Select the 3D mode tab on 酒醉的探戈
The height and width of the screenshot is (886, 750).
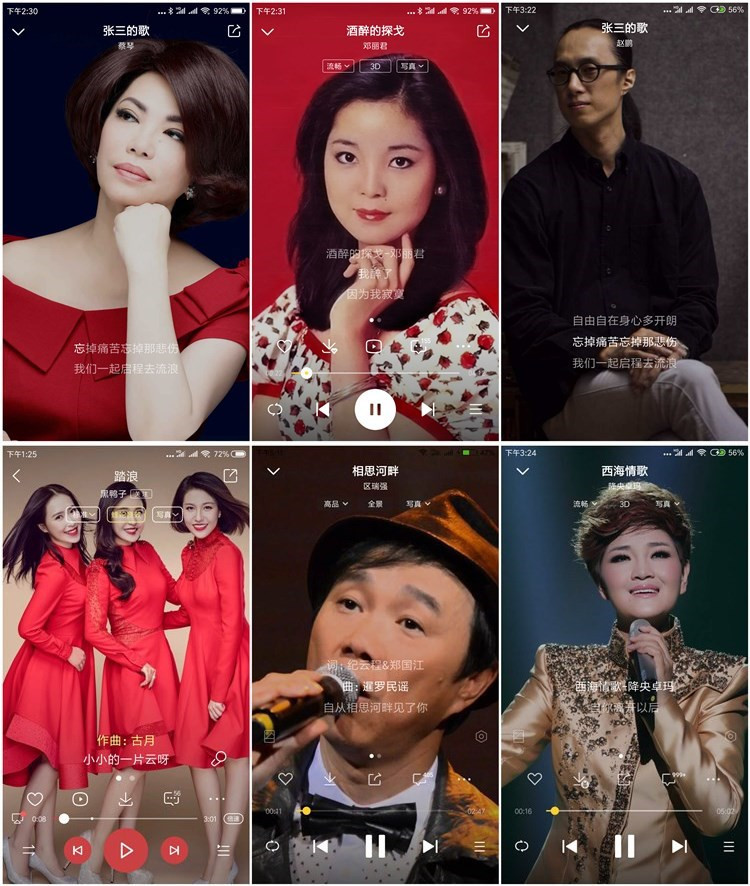(375, 65)
